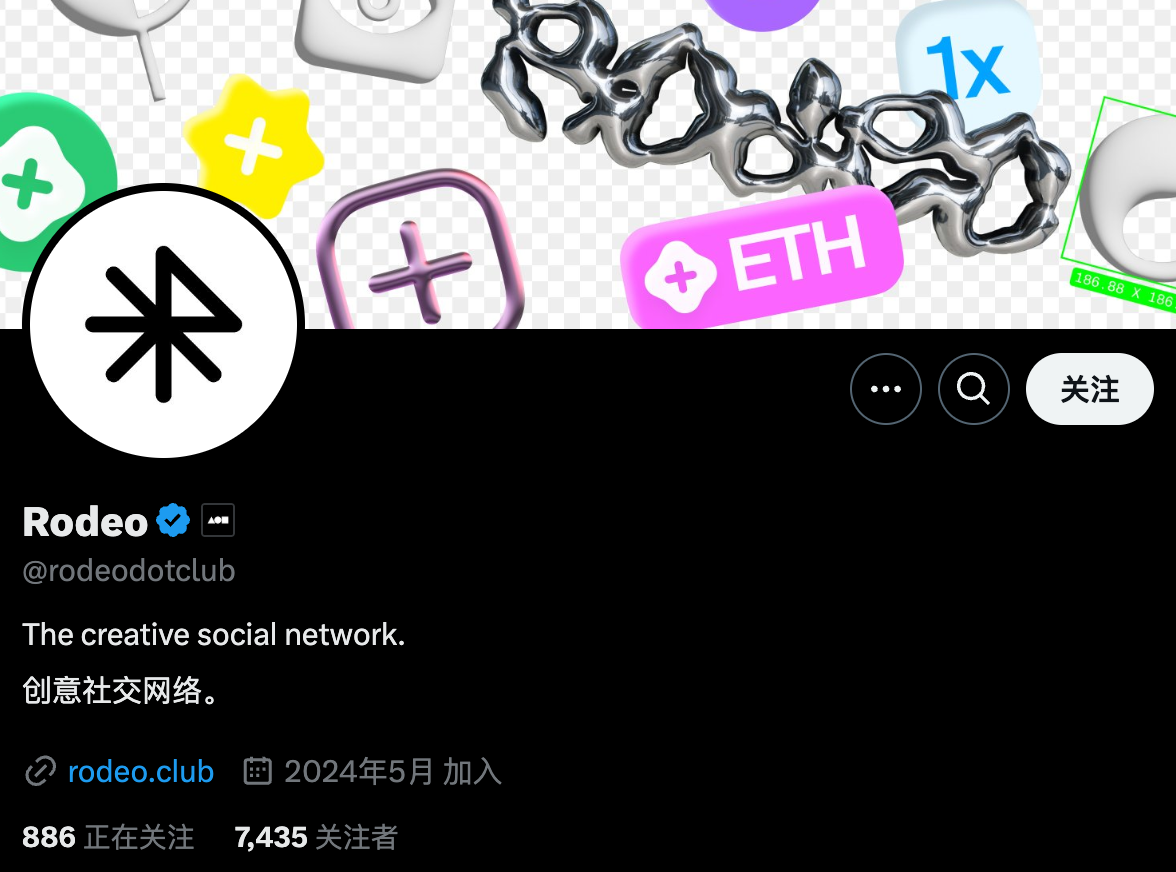1176x872 pixels.
Task: Open the rodeo.club website link
Action: pos(140,772)
